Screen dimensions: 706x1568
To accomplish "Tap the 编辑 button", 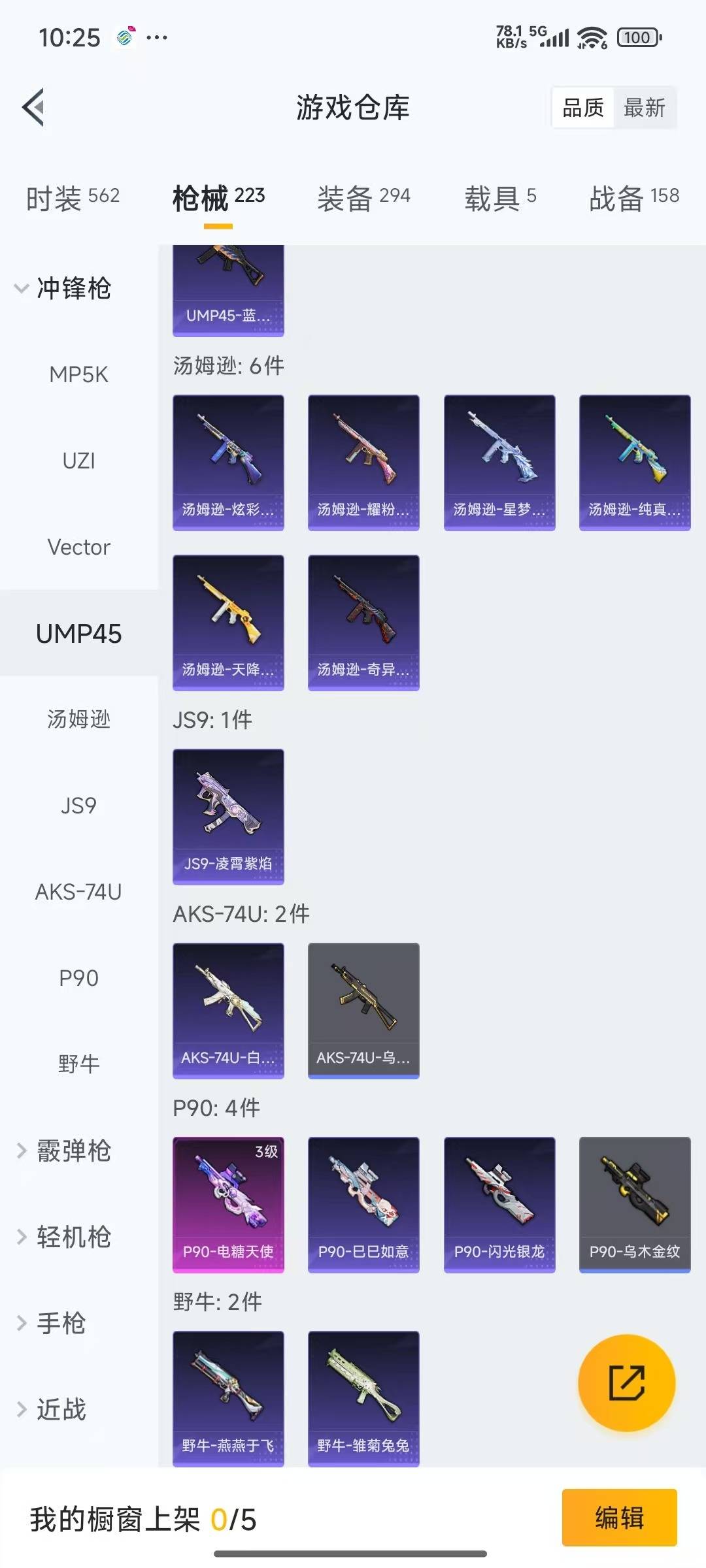I will [x=619, y=1517].
